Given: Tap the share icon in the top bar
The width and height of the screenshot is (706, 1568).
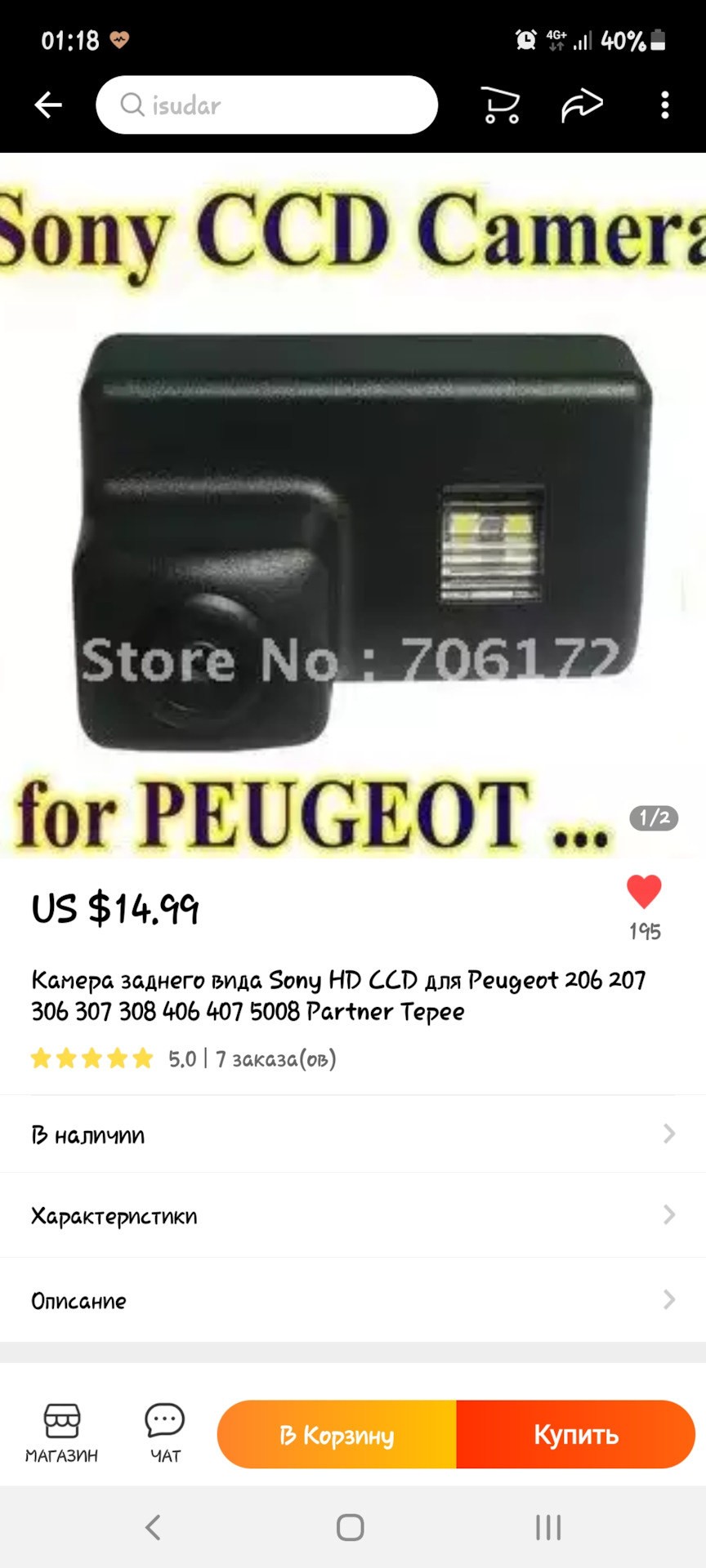Looking at the screenshot, I should [x=582, y=105].
